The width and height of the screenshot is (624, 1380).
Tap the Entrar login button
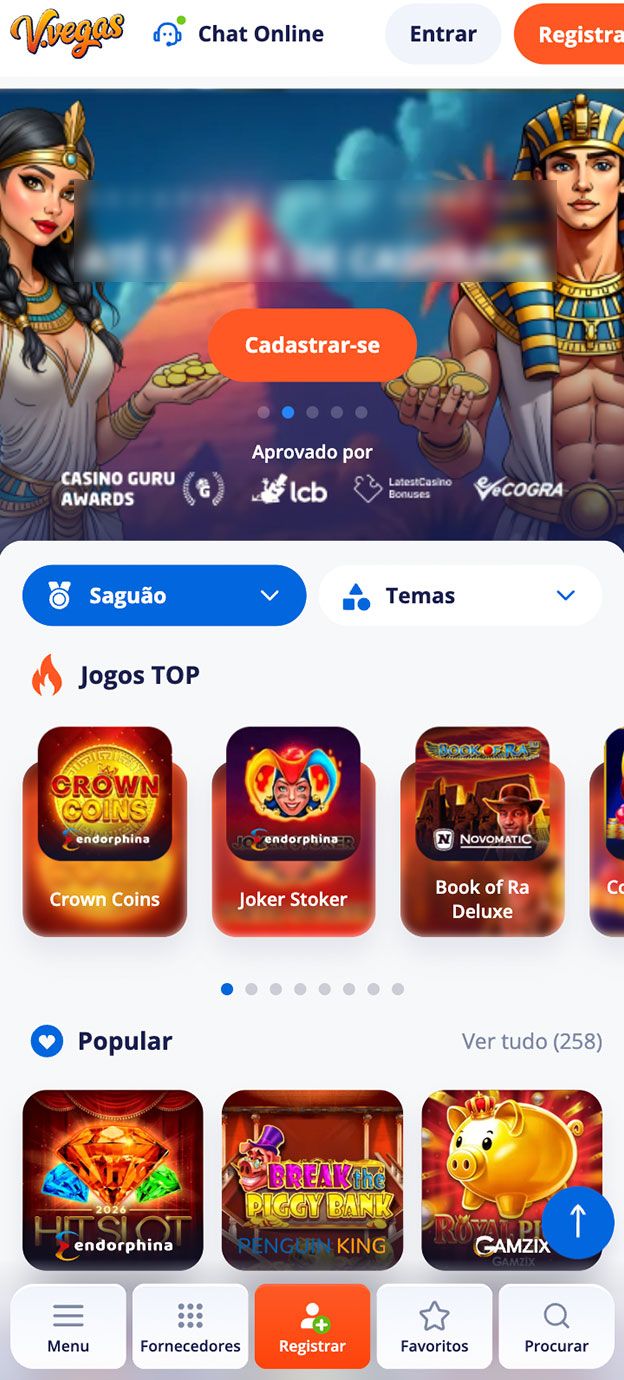(443, 34)
